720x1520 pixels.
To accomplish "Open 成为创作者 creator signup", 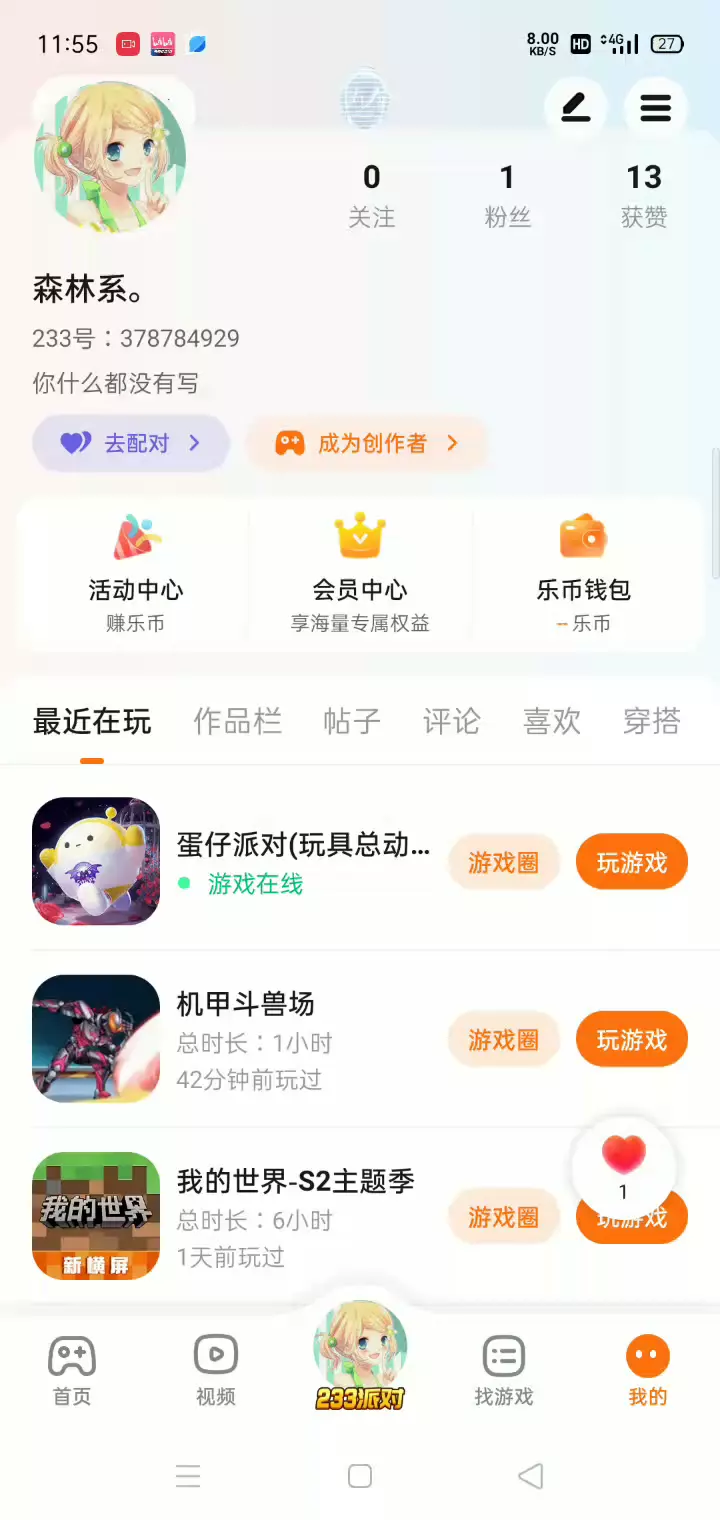I will pyautogui.click(x=367, y=443).
